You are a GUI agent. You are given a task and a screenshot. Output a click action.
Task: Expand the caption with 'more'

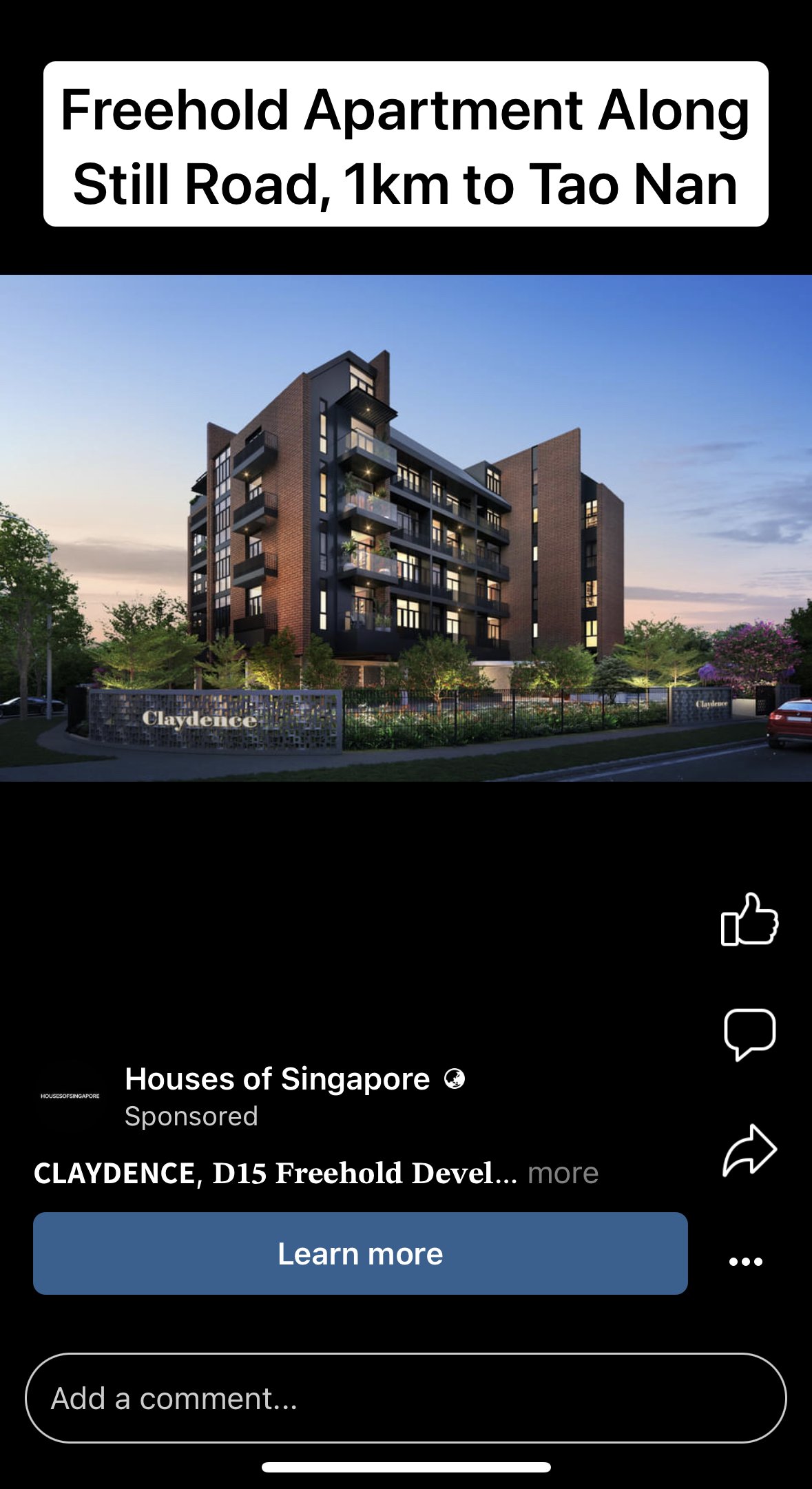[x=563, y=1174]
